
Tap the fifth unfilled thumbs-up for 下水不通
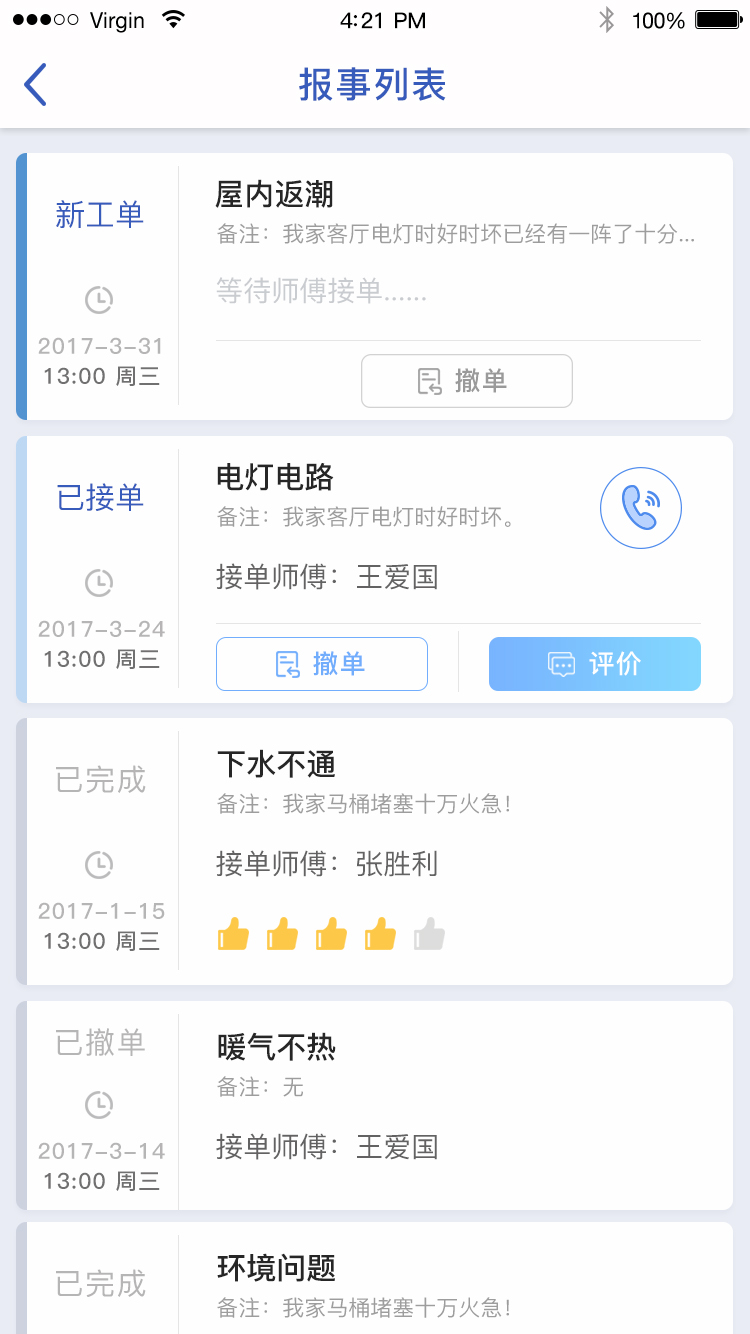point(428,932)
